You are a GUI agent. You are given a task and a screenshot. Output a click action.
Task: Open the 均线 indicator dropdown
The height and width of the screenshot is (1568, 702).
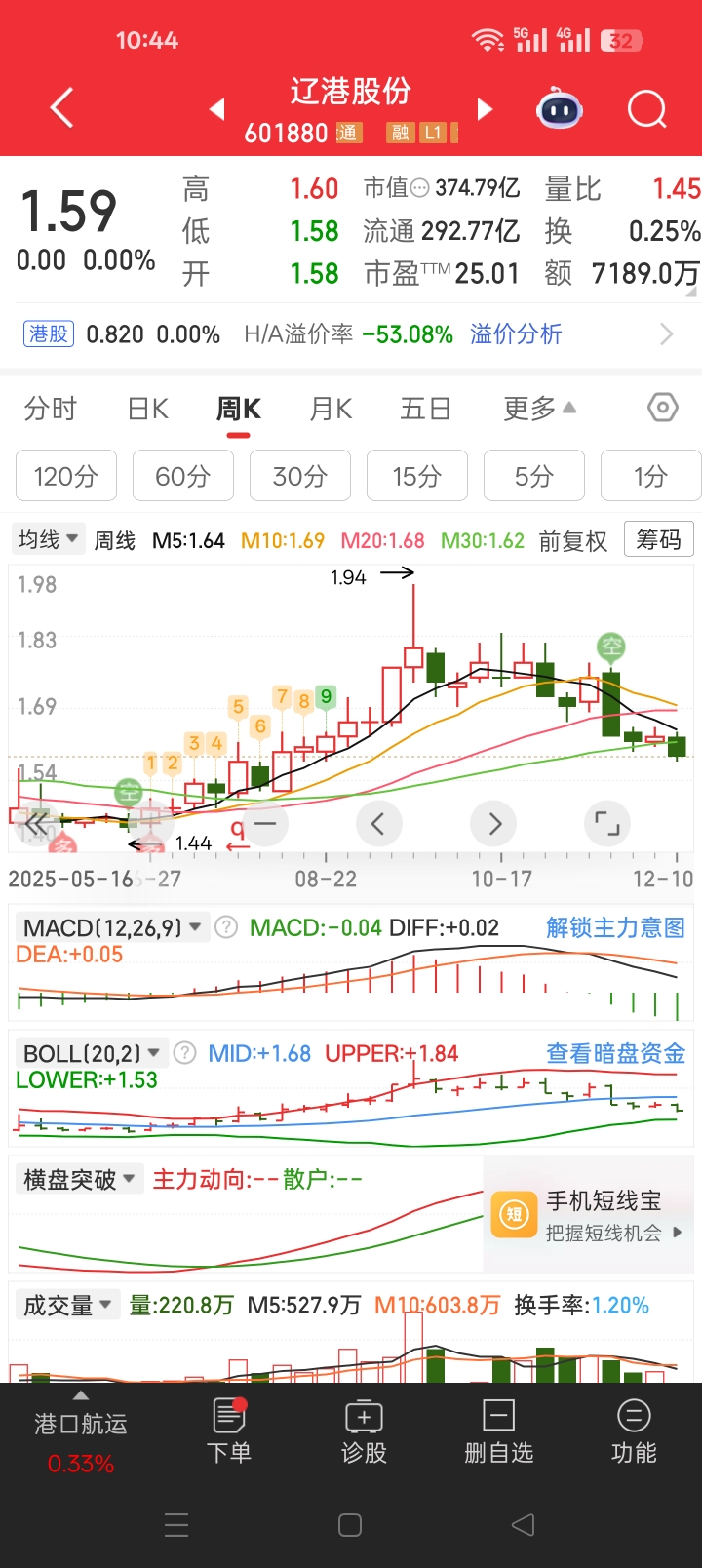point(47,539)
